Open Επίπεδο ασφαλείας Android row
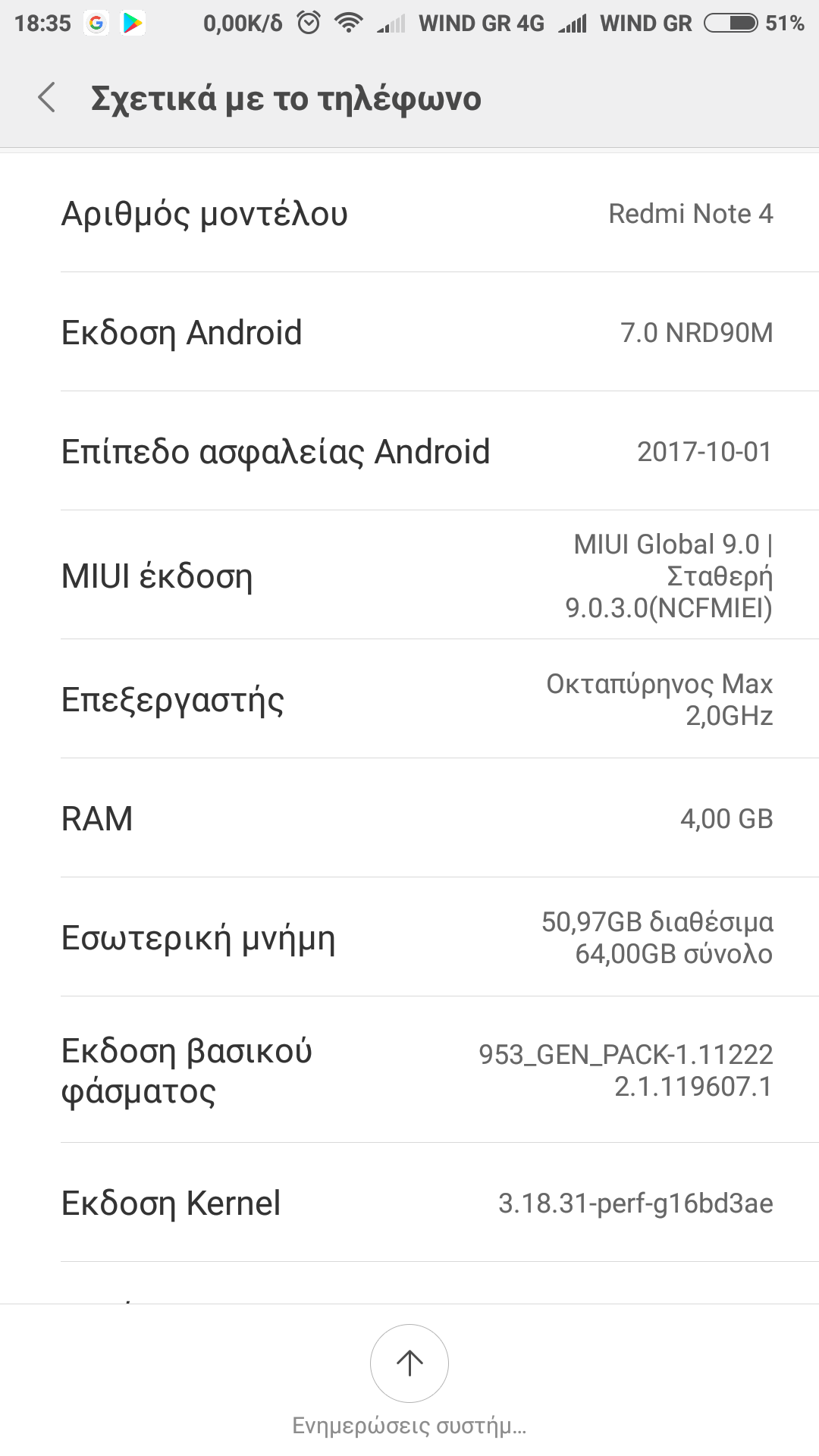Screen dimensions: 819x1456 point(409,451)
